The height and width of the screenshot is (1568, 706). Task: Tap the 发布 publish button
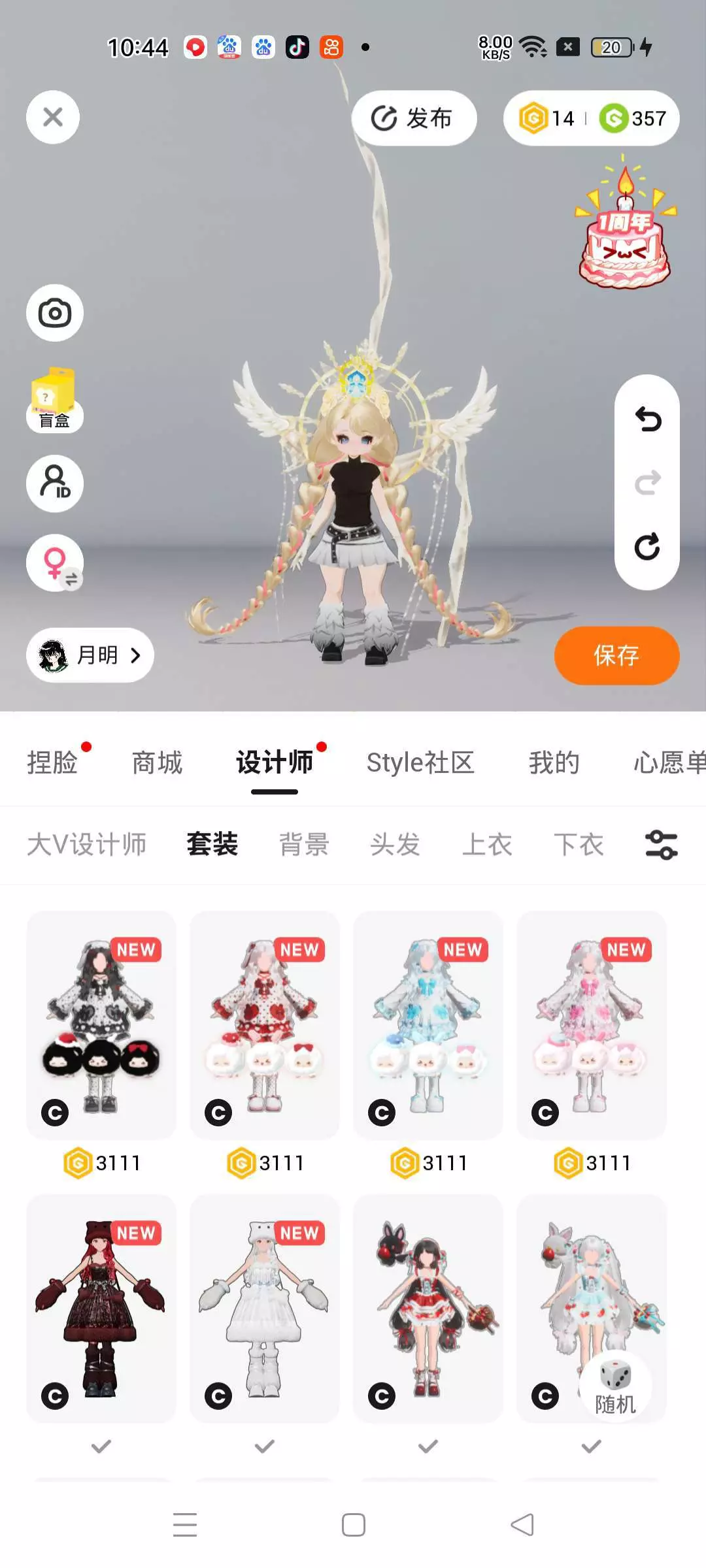[414, 118]
